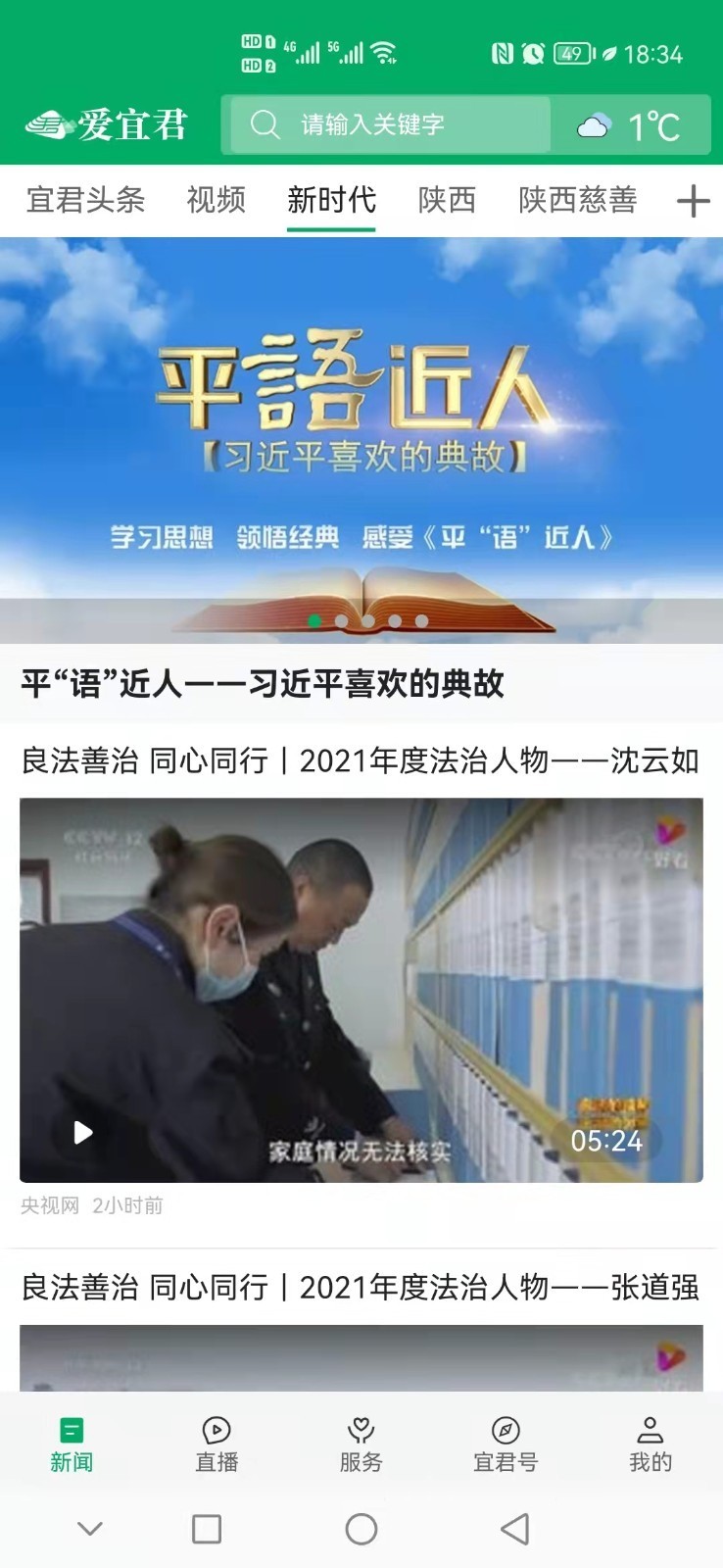Image resolution: width=723 pixels, height=1568 pixels.
Task: Add more channels with the plus icon
Action: click(x=693, y=201)
